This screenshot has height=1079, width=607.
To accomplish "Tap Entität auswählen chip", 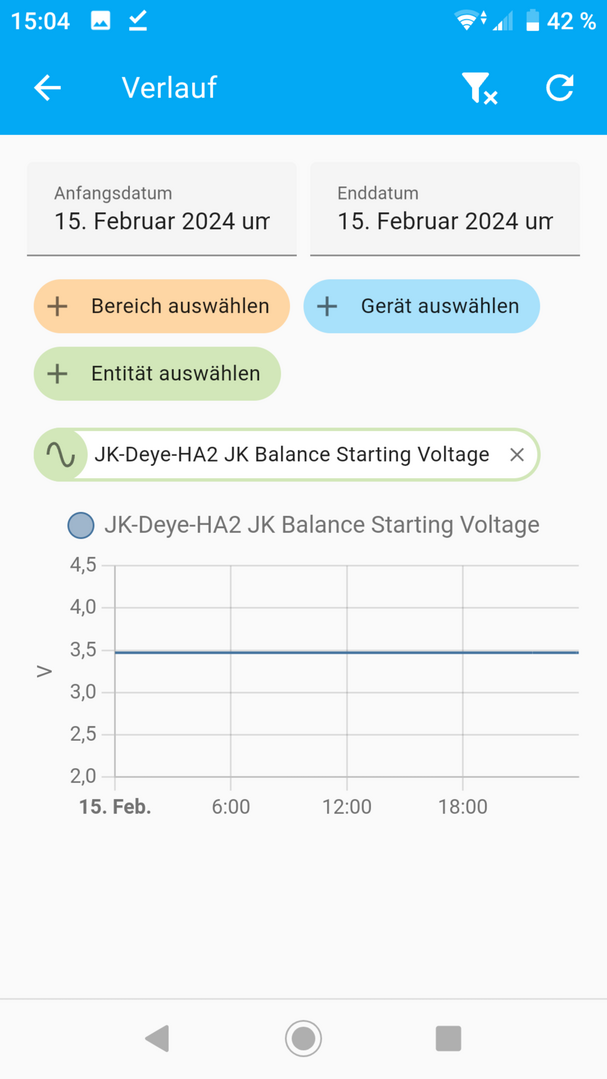I will (157, 374).
